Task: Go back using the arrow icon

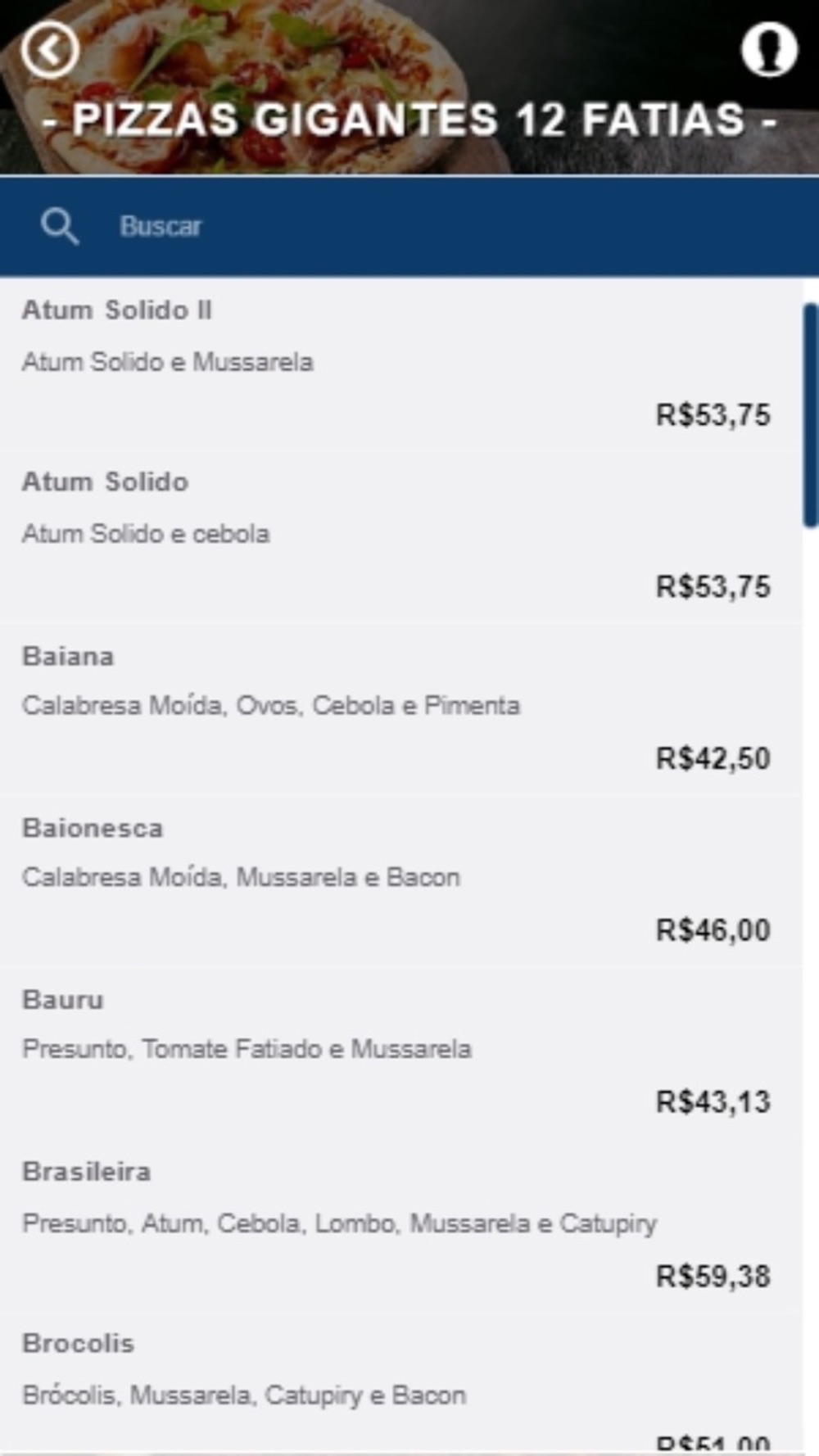Action: pyautogui.click(x=50, y=50)
